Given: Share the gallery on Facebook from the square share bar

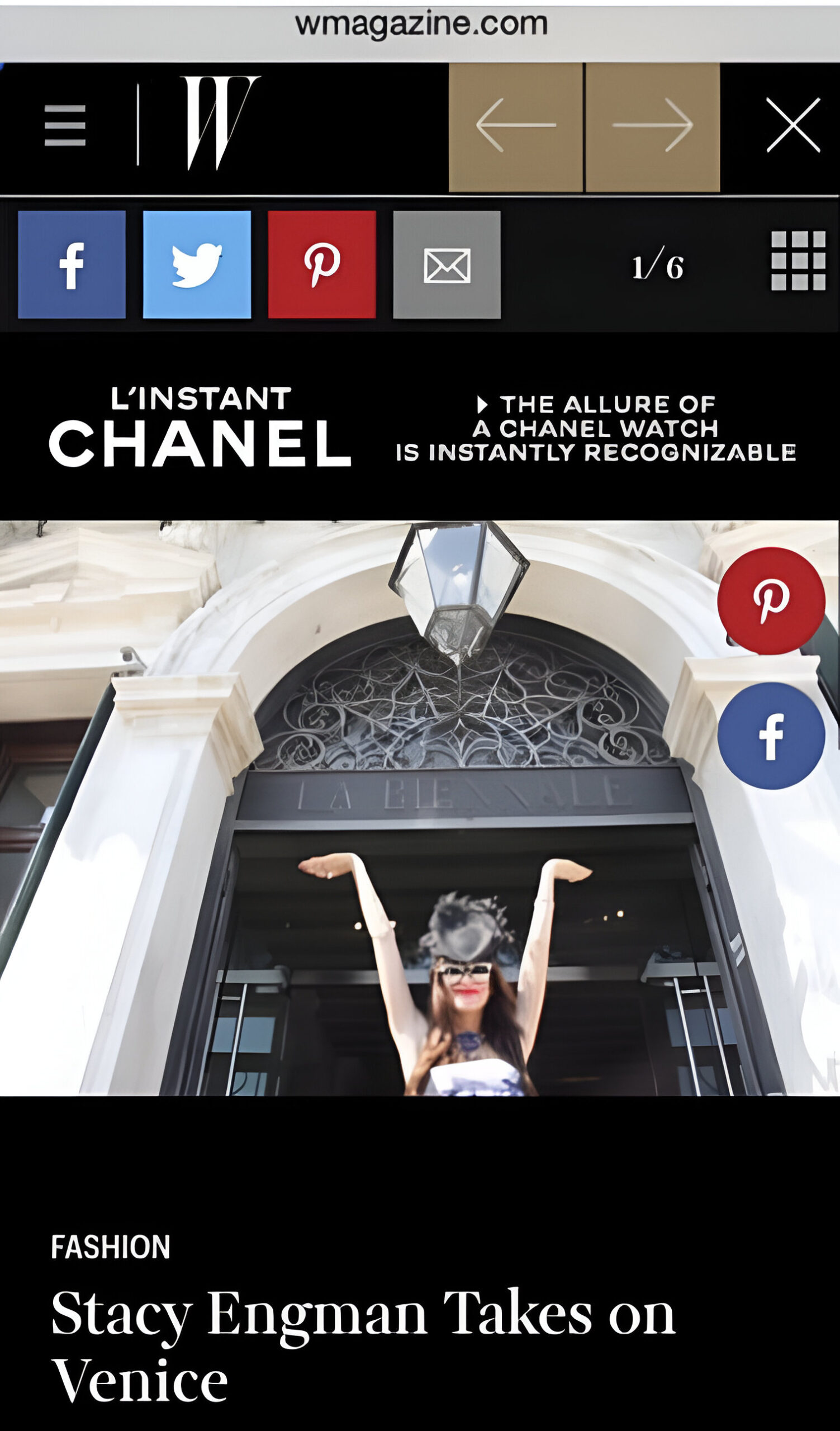Looking at the screenshot, I should pyautogui.click(x=72, y=264).
